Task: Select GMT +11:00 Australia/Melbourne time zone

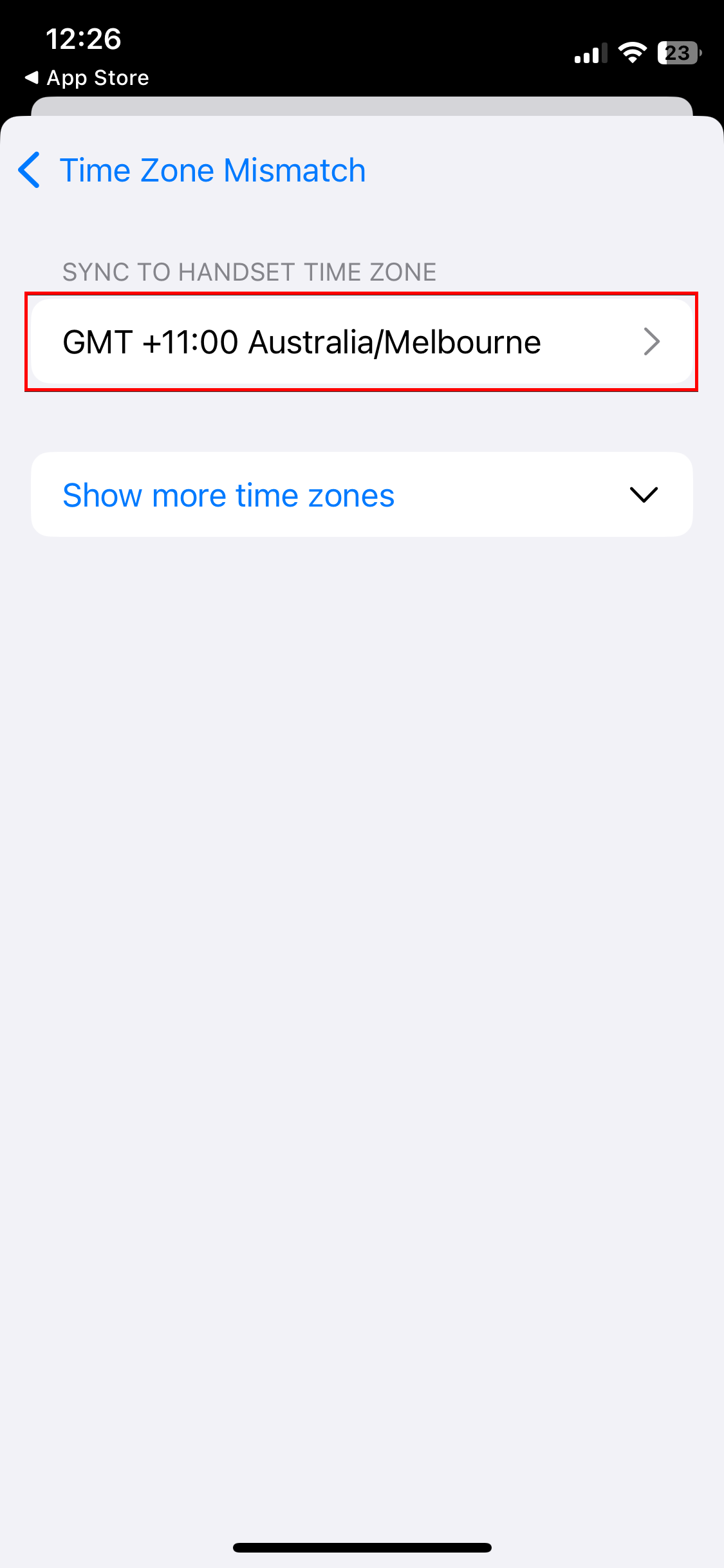Action: [x=361, y=342]
